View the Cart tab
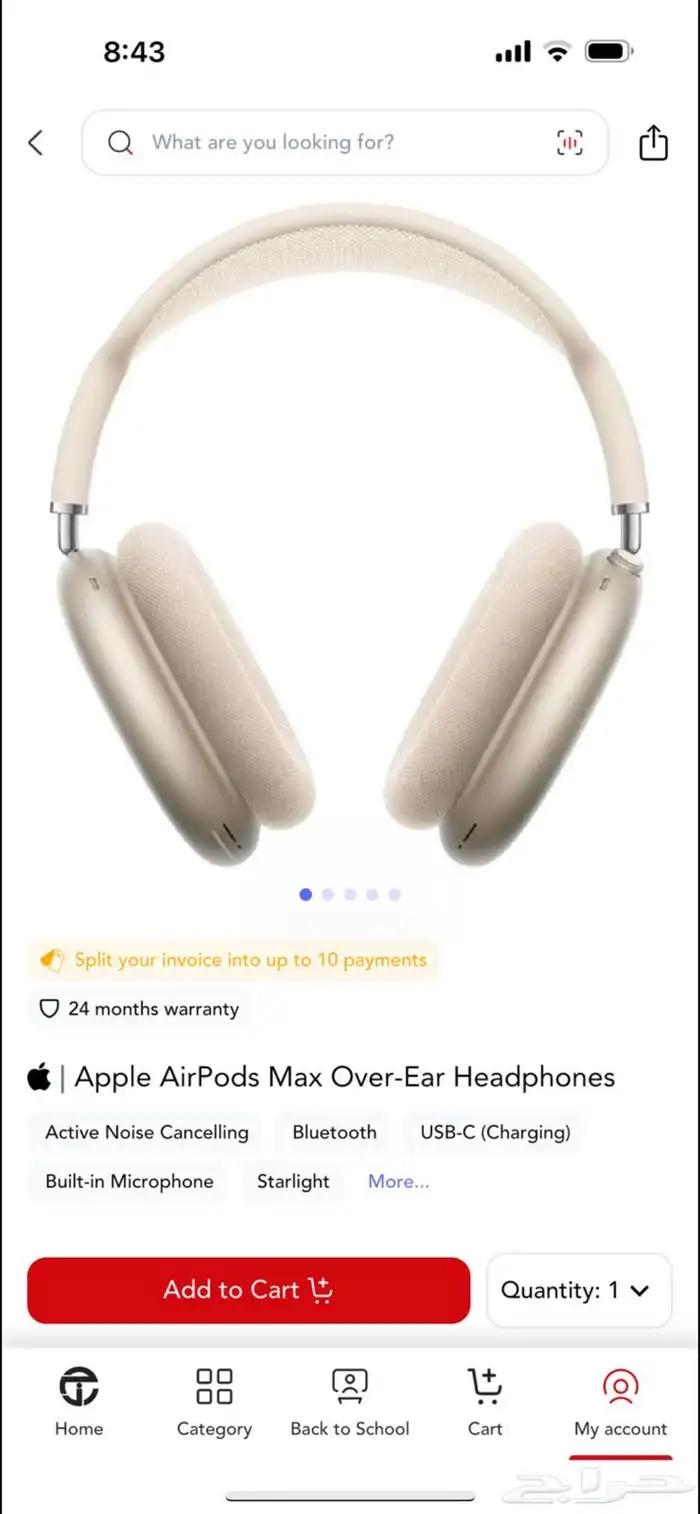 coord(485,1402)
